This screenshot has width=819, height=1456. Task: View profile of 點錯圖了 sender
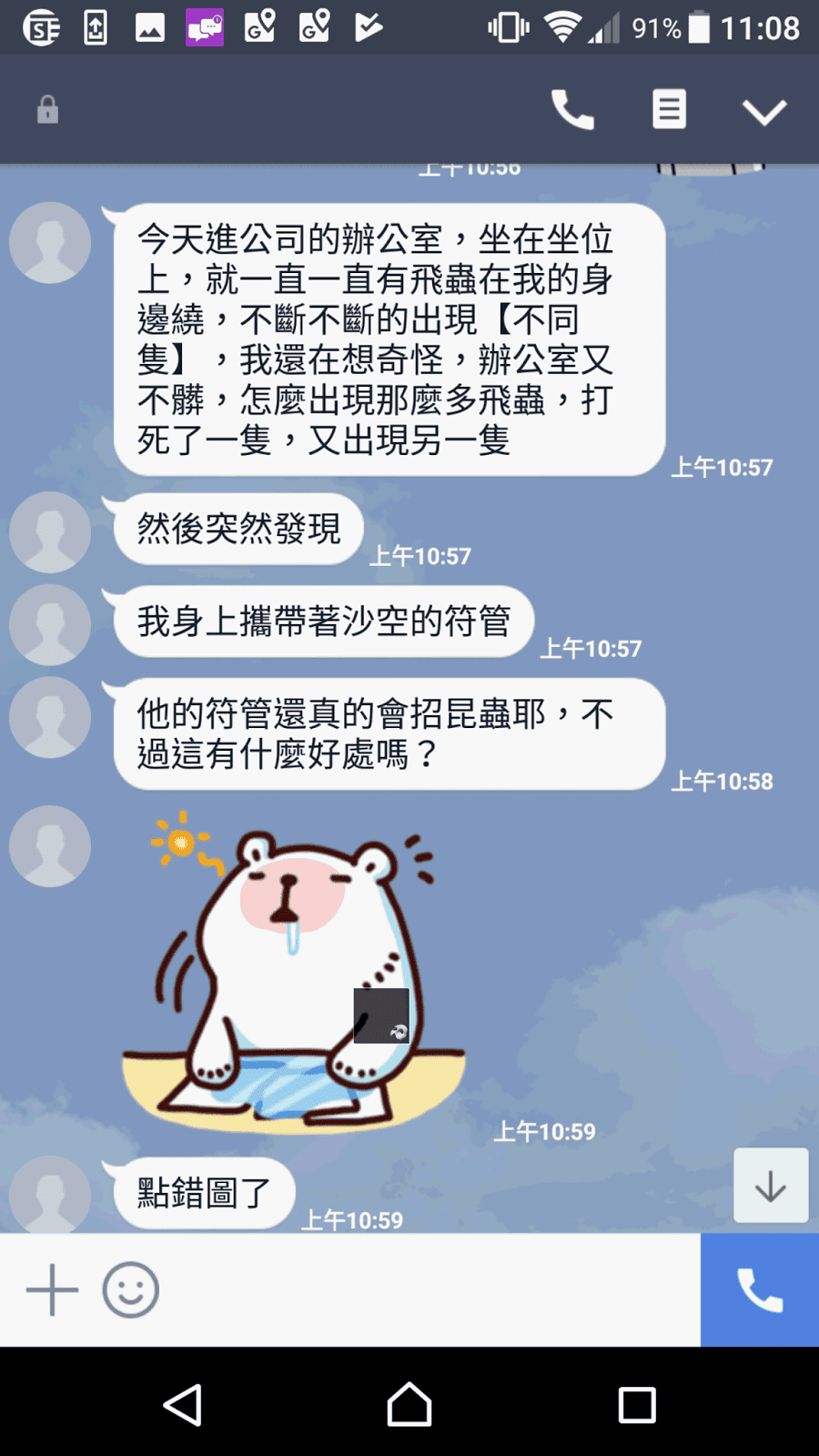[x=50, y=1194]
